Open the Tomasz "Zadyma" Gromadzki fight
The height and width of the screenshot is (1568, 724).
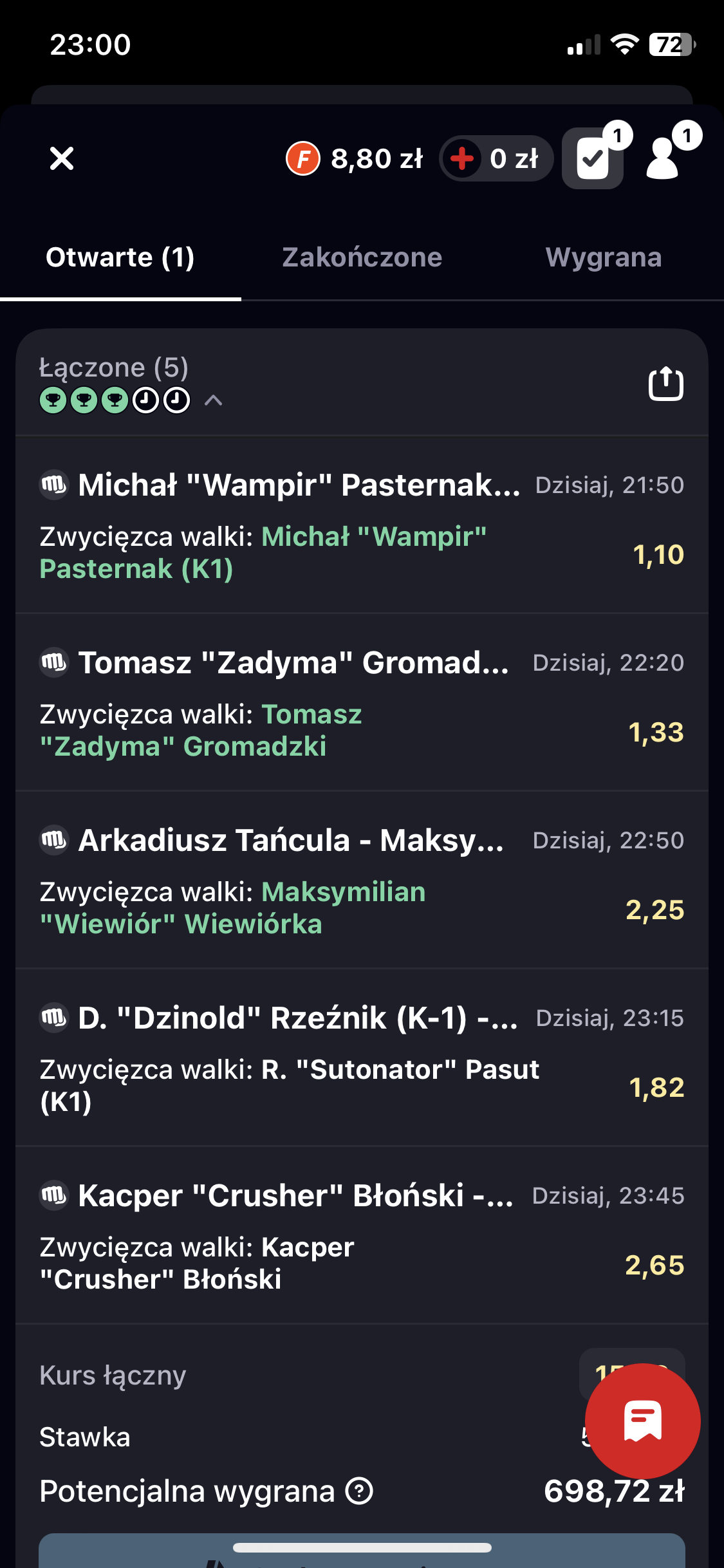[x=293, y=663]
